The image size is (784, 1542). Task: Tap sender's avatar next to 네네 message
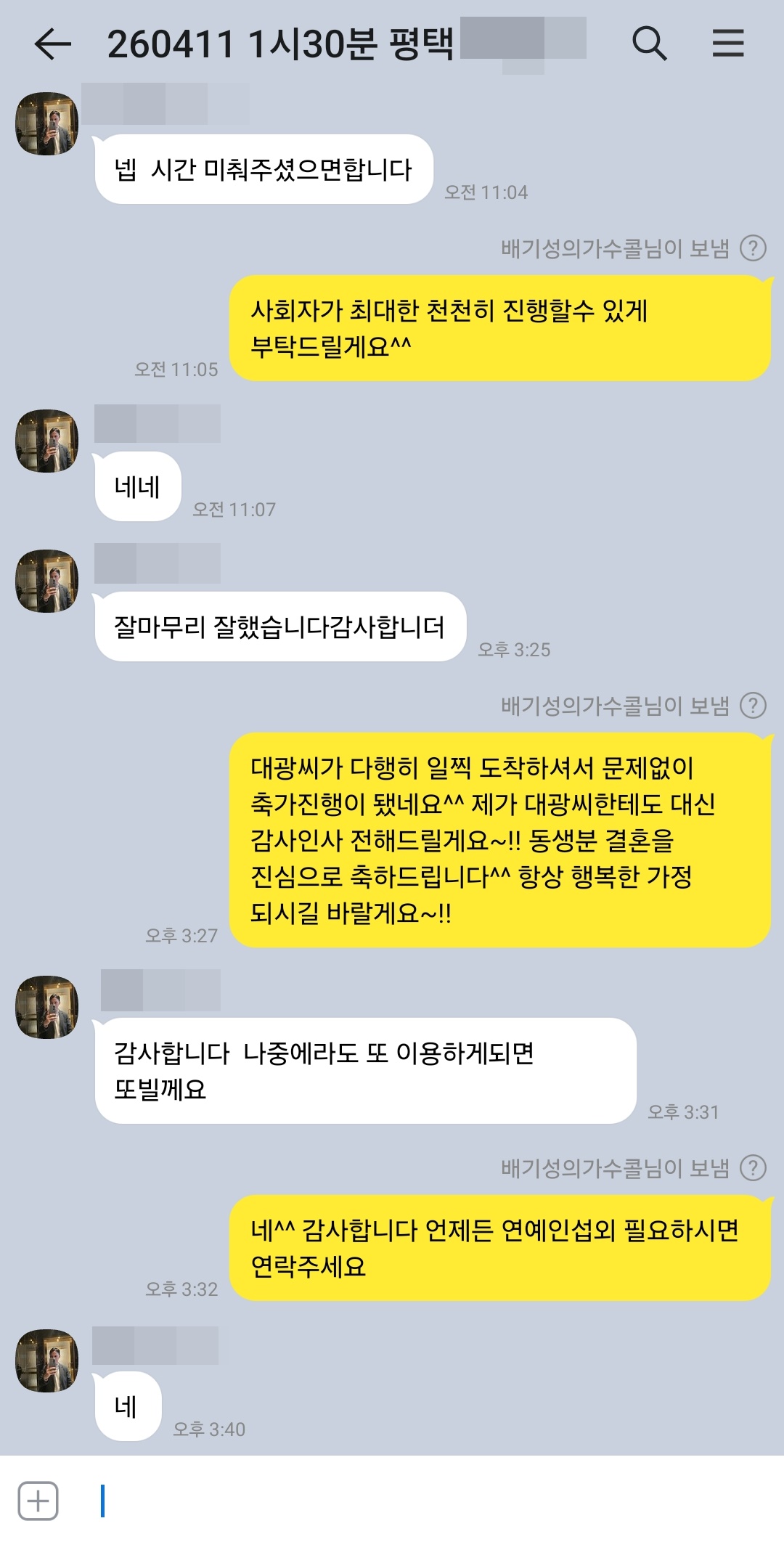(47, 441)
